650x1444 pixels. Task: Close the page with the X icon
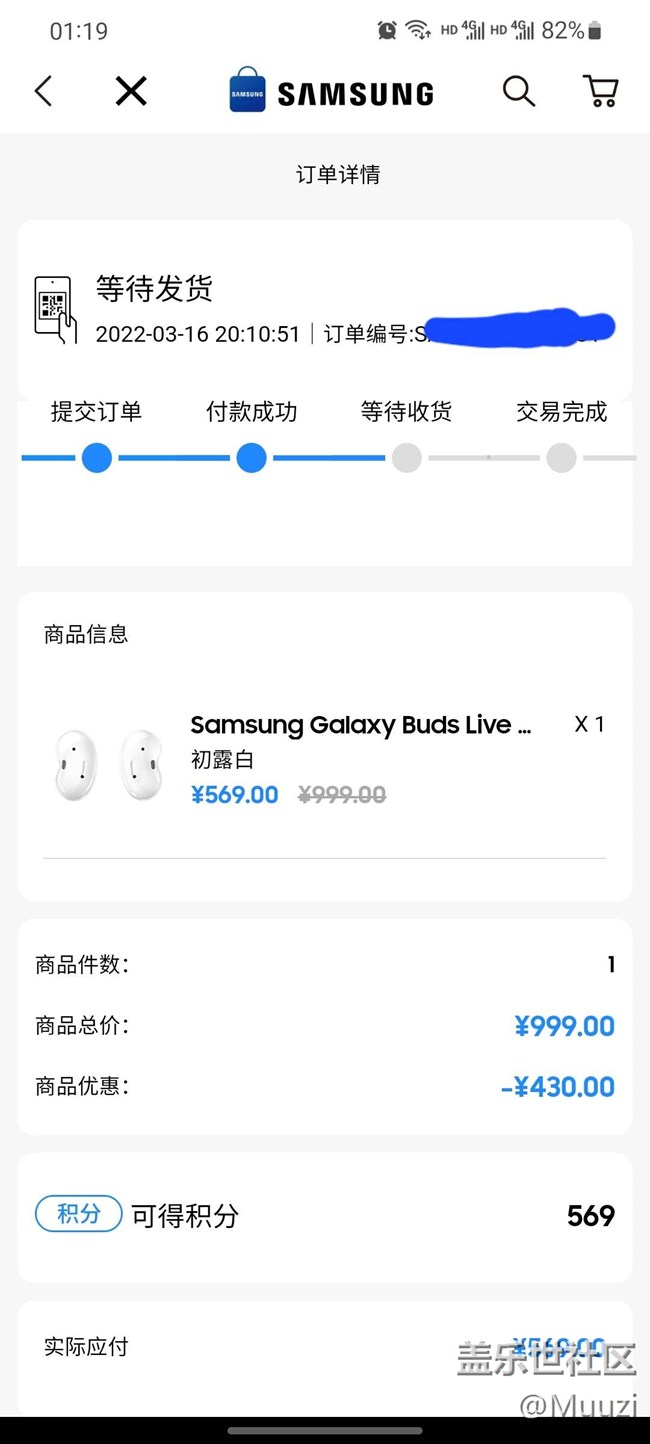point(131,92)
